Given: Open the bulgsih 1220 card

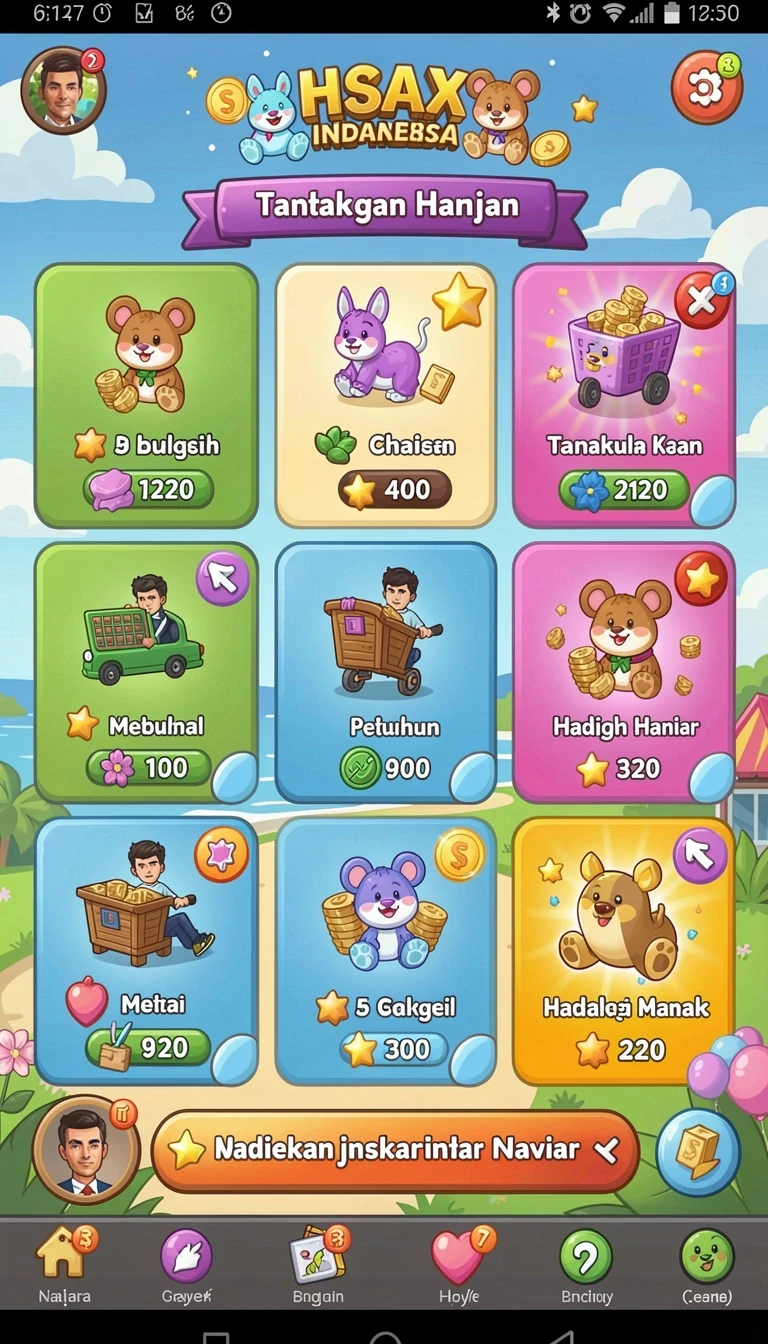Looking at the screenshot, I should point(146,396).
